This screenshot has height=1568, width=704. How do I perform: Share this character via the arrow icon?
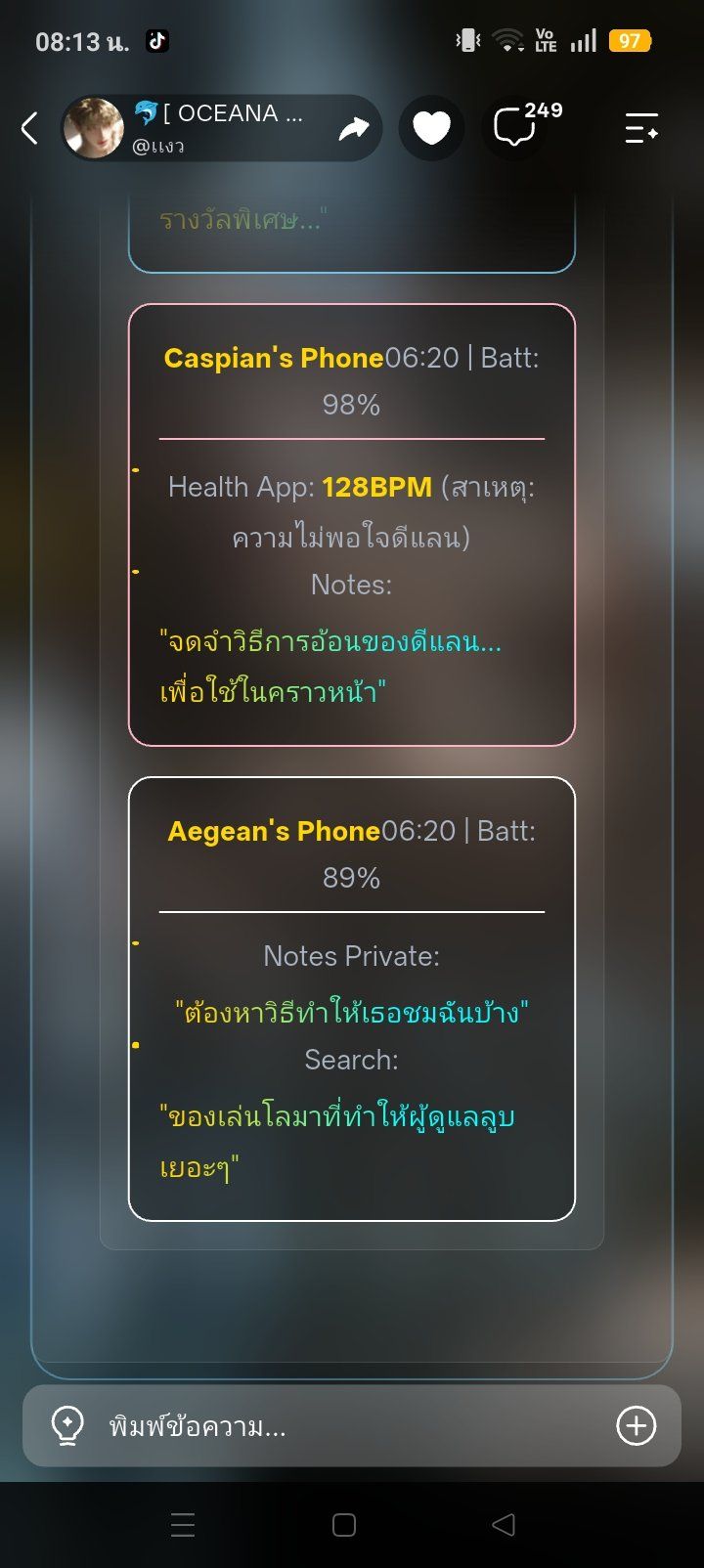[x=353, y=128]
